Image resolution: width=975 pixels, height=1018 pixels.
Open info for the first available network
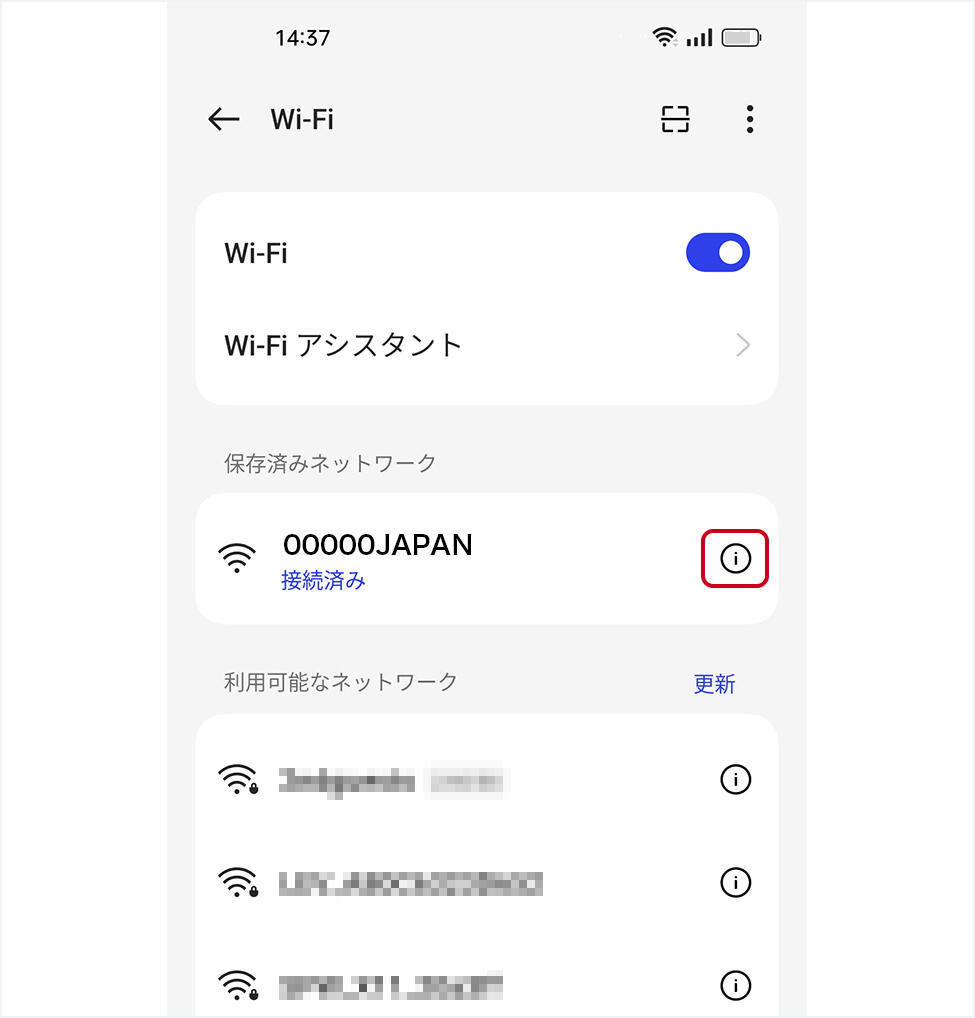click(x=735, y=780)
